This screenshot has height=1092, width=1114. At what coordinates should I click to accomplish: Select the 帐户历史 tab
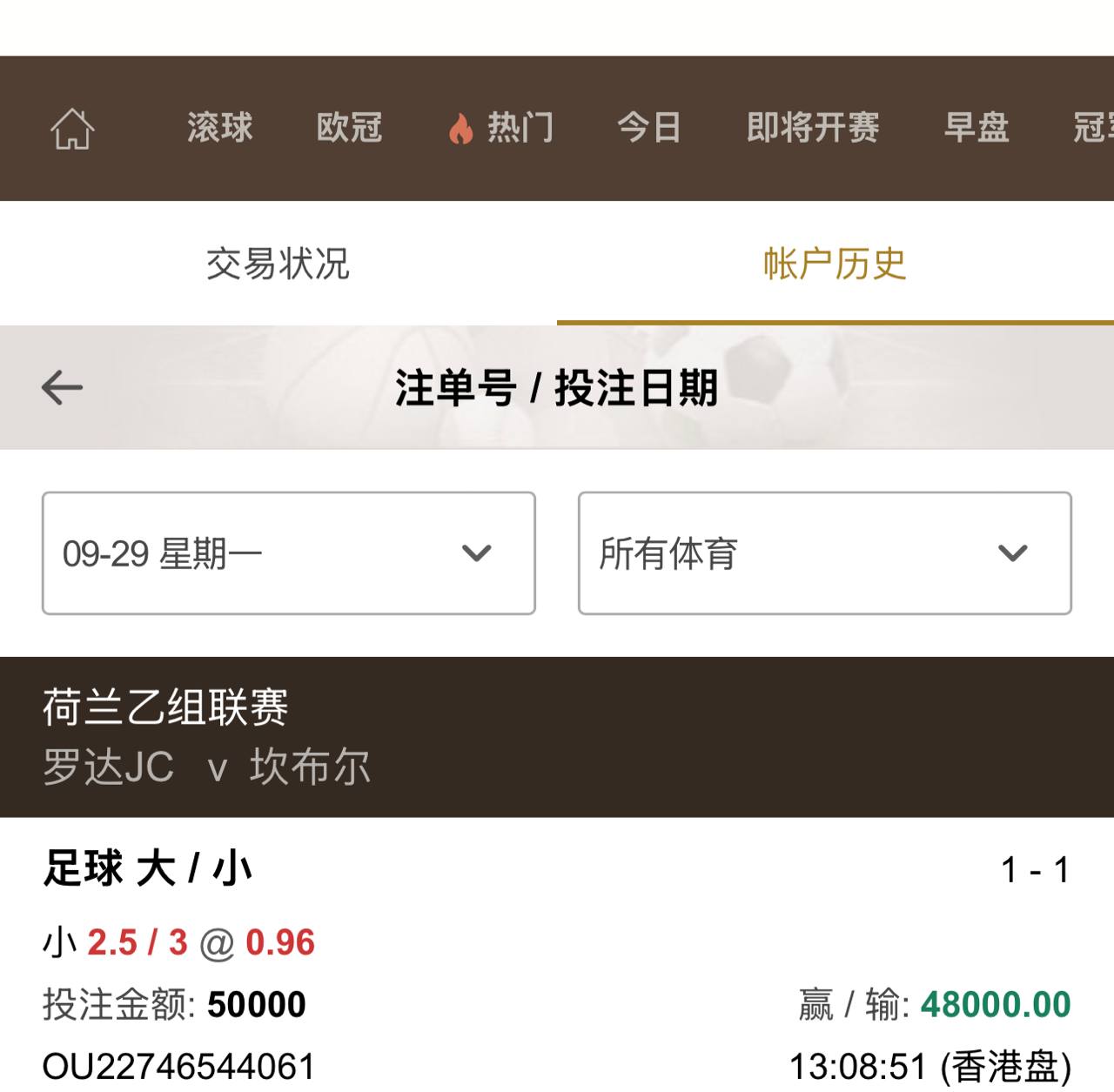click(x=835, y=264)
